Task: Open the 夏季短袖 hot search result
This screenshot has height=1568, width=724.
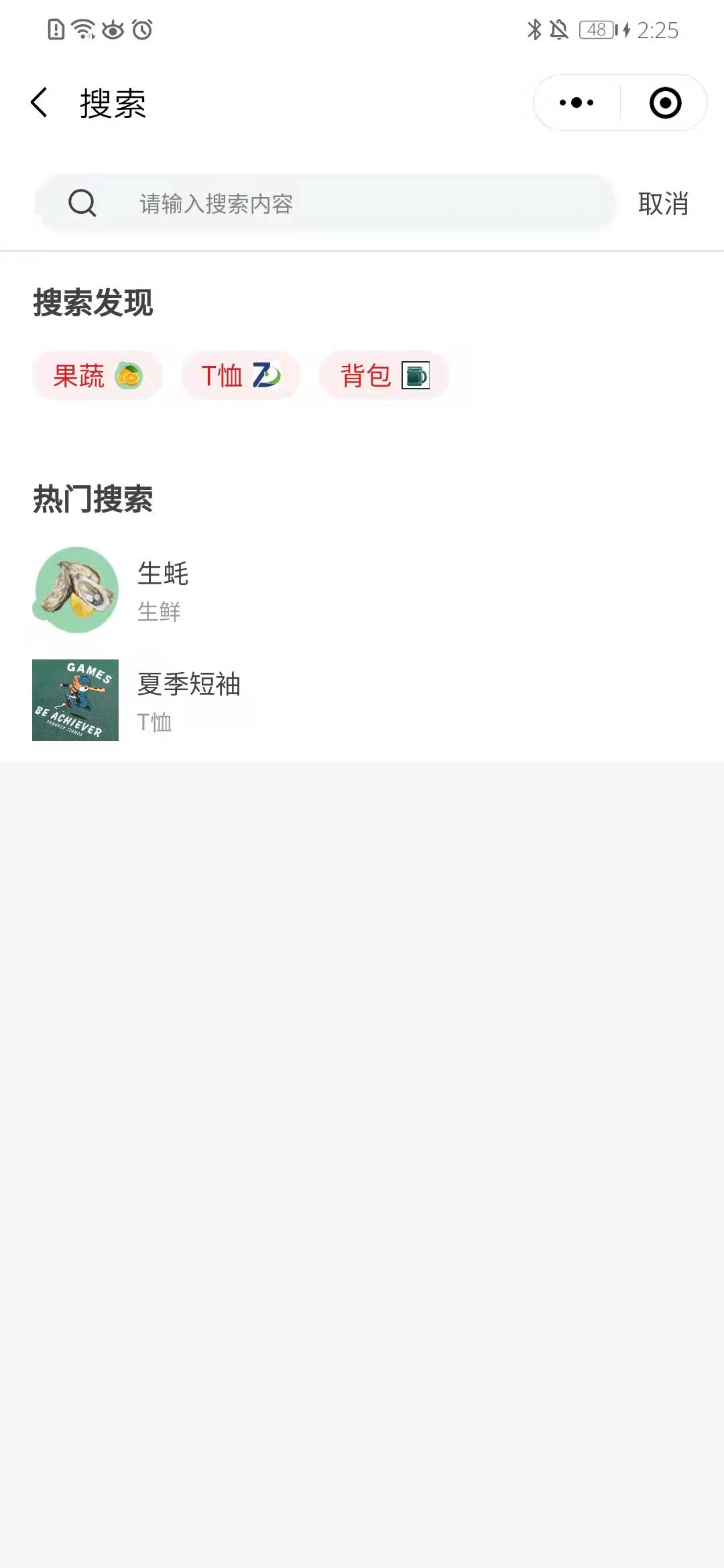Action: 188,700
